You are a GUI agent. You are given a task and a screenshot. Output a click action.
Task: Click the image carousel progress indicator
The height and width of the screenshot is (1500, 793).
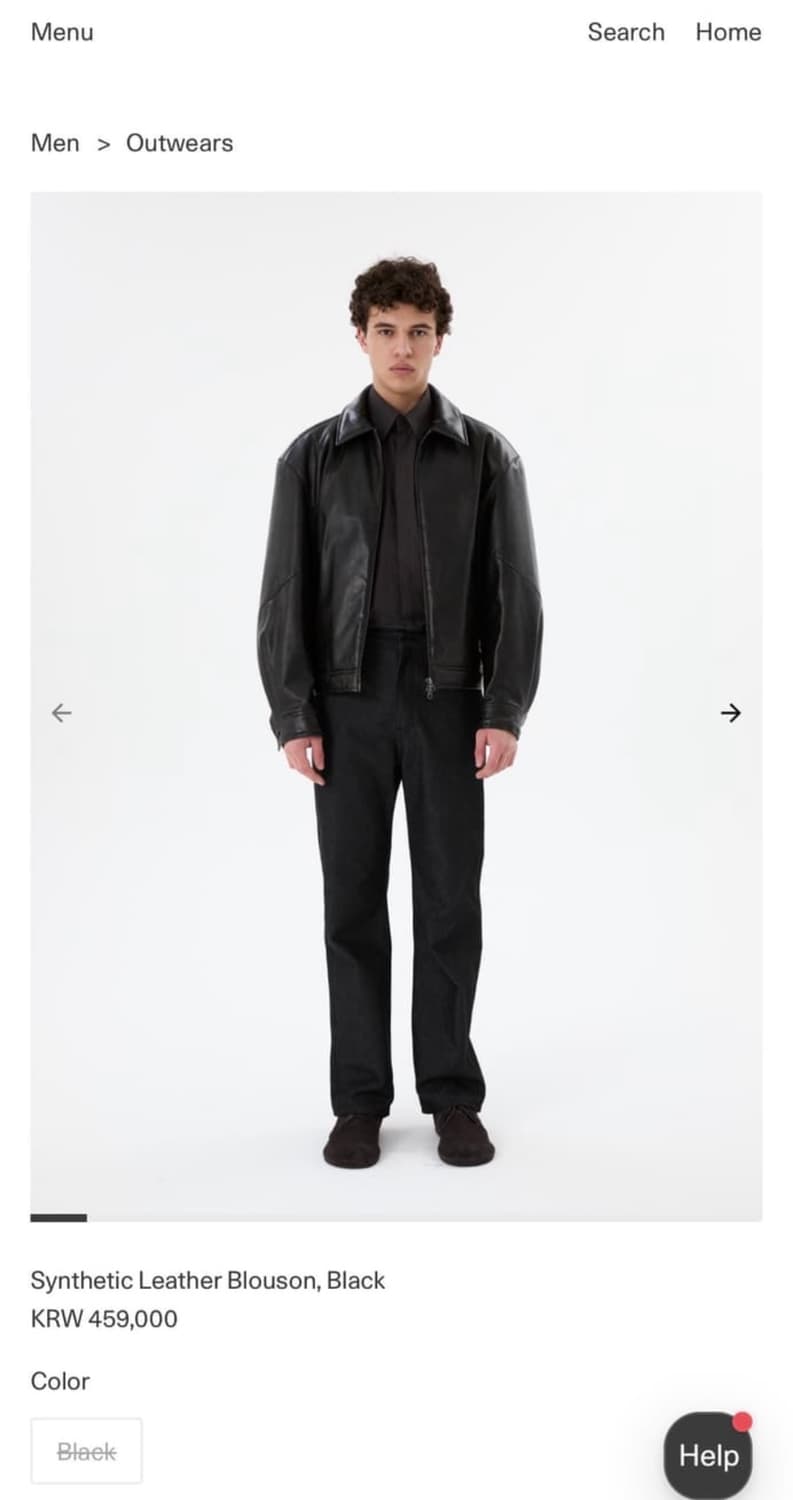click(57, 1218)
